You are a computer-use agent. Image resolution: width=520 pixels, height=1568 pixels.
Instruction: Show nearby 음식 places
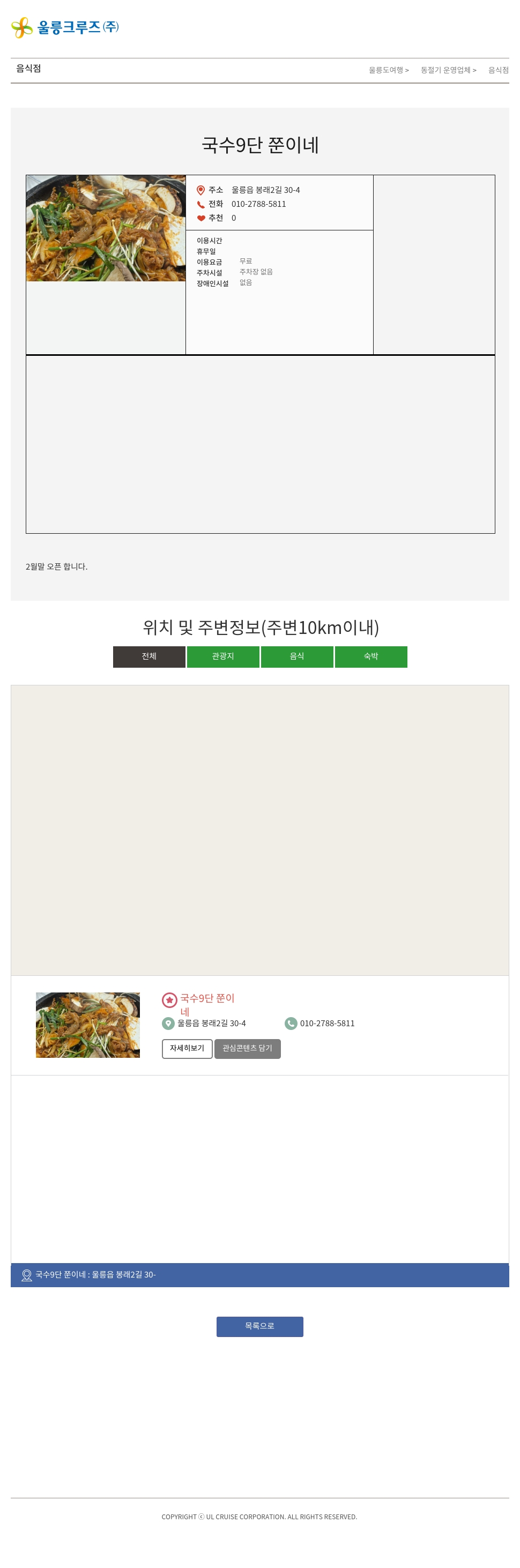(x=296, y=656)
